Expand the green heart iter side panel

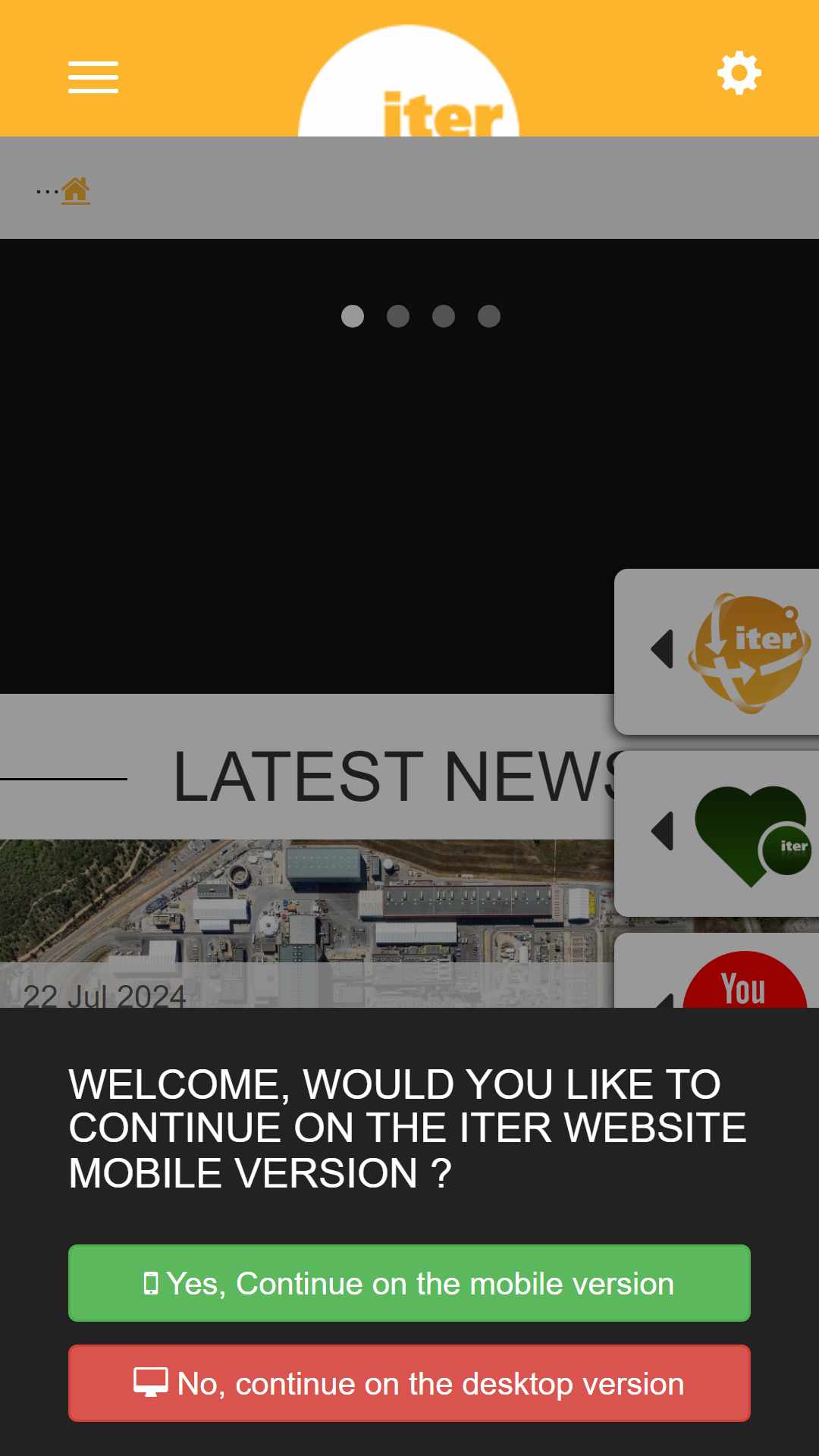717,834
